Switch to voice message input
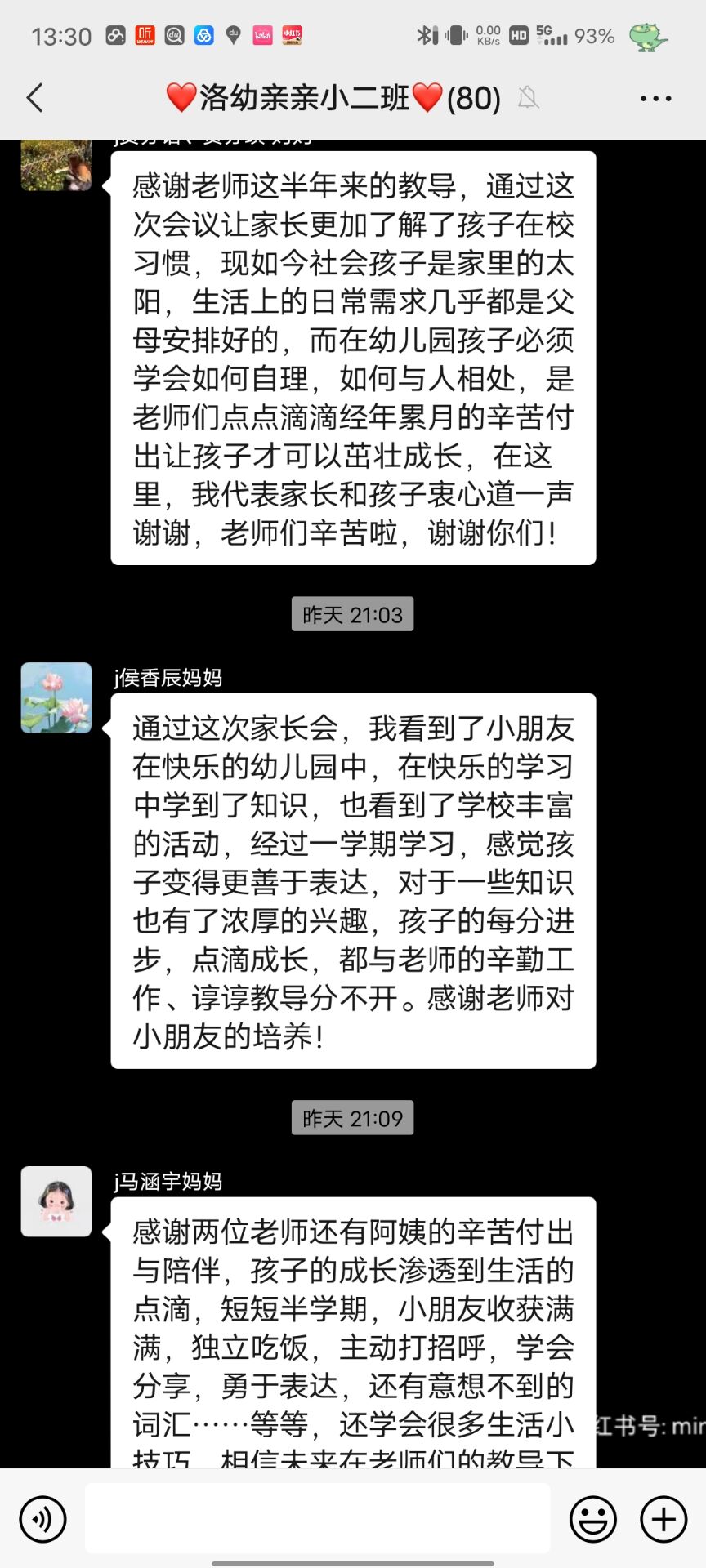 point(42,1519)
